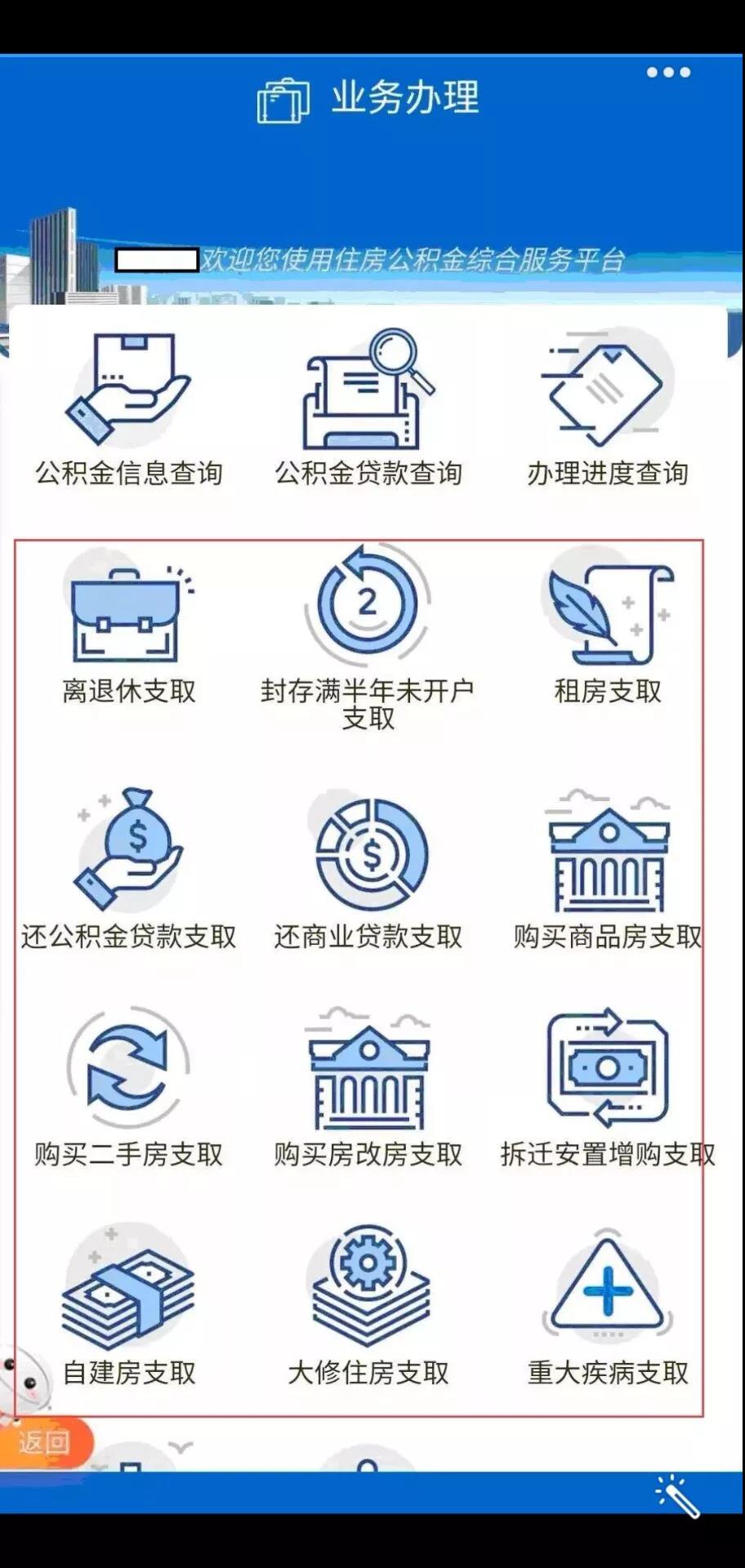
Task: Select 离退休支取
Action: pyautogui.click(x=128, y=629)
